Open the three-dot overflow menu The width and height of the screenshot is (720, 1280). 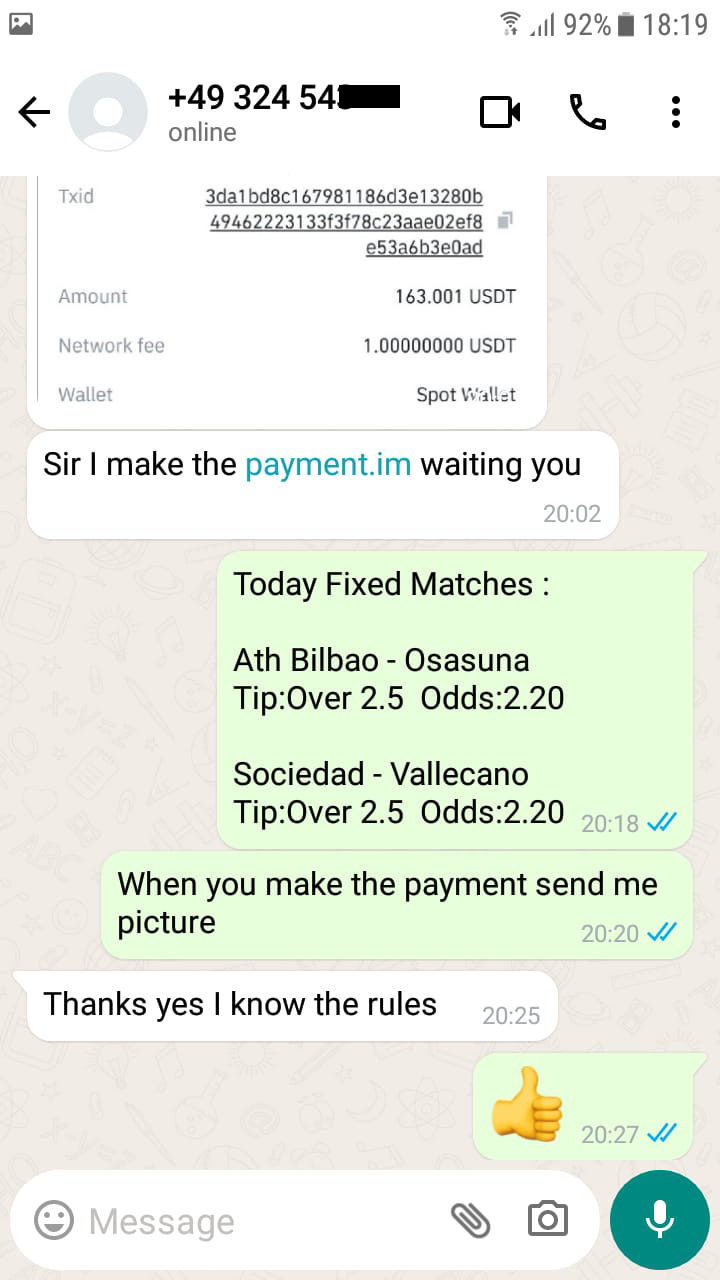coord(676,112)
